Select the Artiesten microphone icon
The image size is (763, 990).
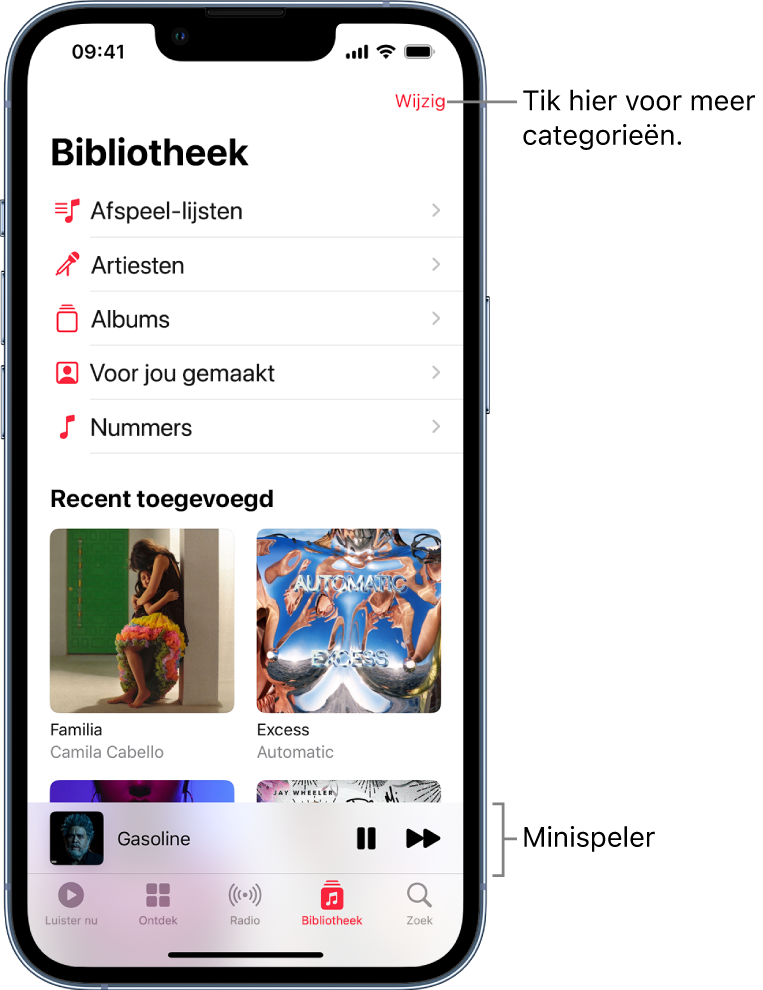click(x=66, y=264)
